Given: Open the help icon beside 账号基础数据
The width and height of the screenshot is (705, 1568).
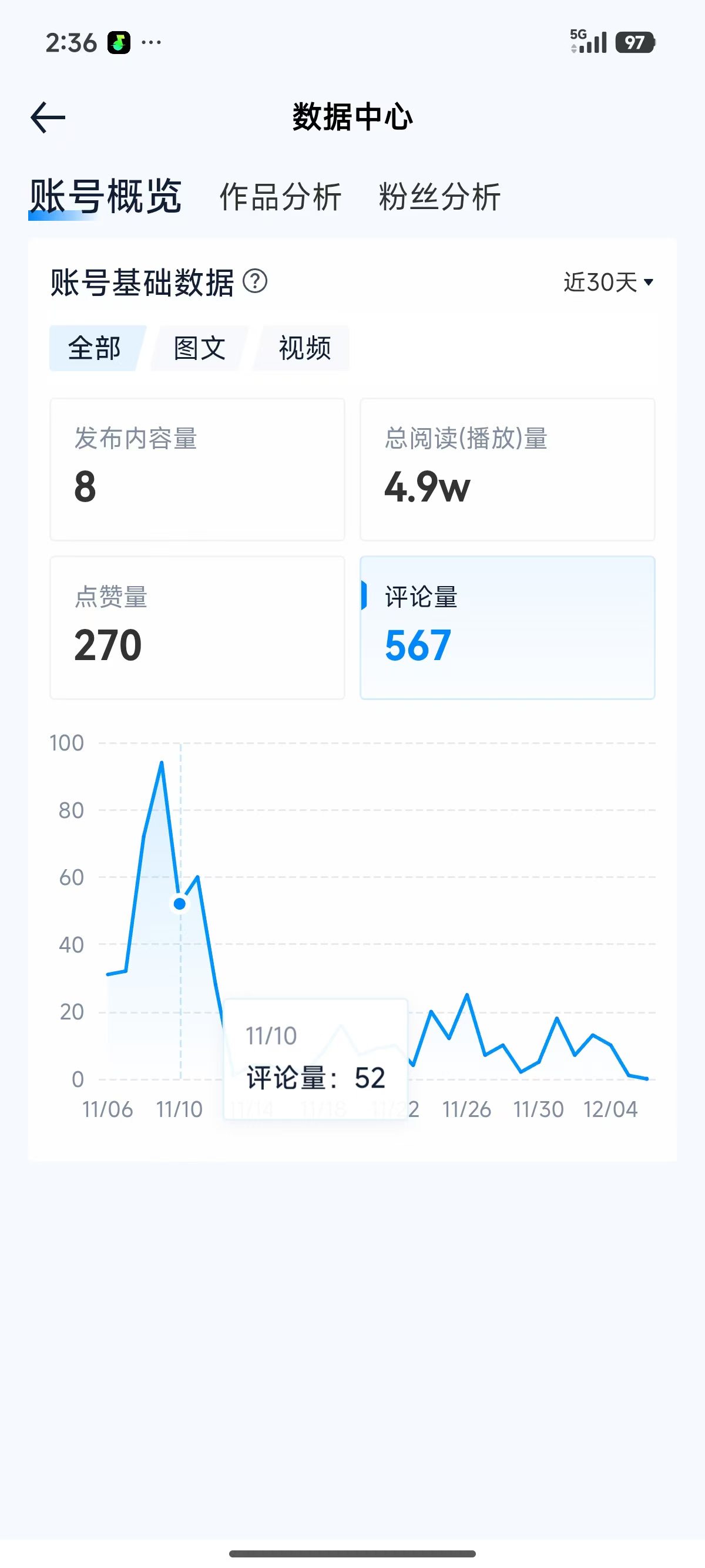Looking at the screenshot, I should pos(255,282).
